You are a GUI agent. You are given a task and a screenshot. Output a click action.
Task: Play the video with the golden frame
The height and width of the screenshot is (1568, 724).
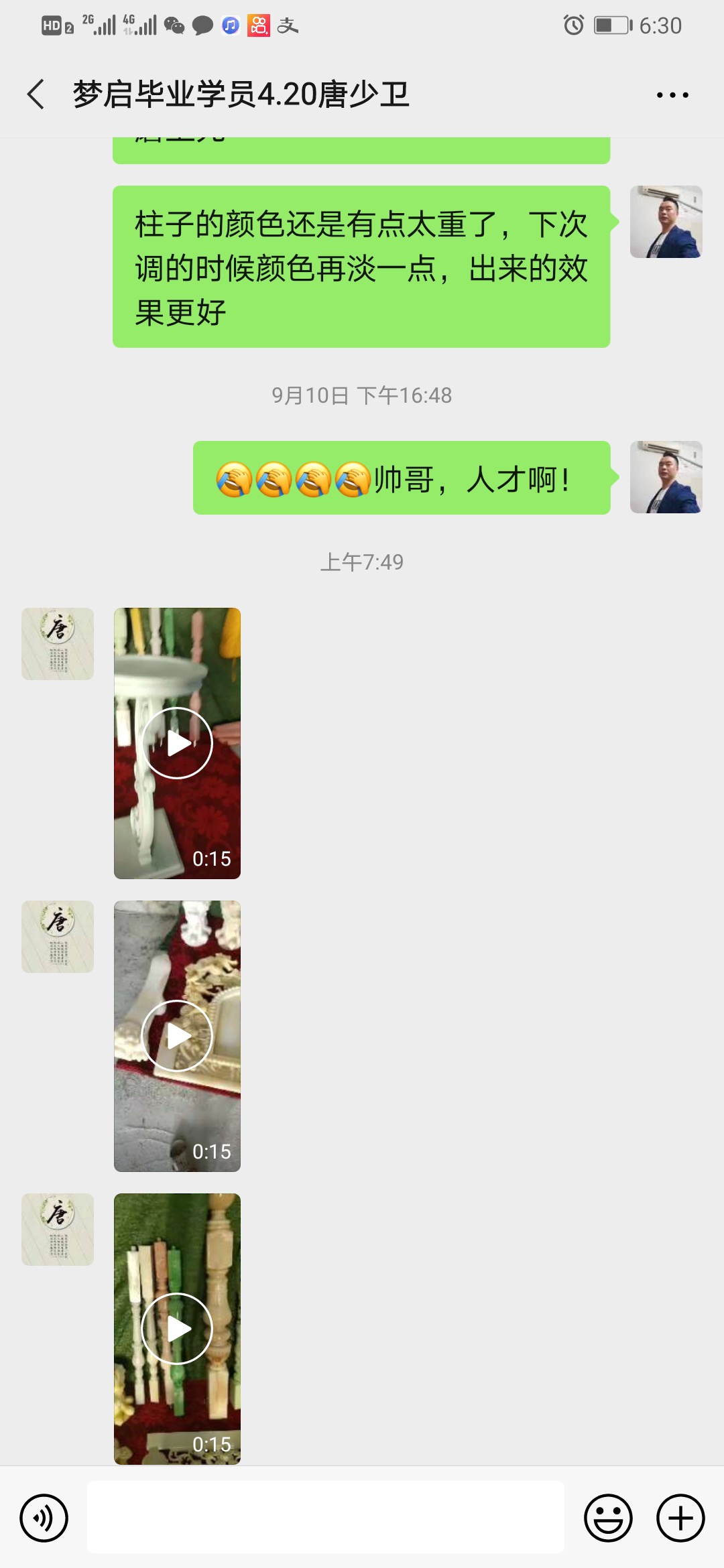[177, 1036]
